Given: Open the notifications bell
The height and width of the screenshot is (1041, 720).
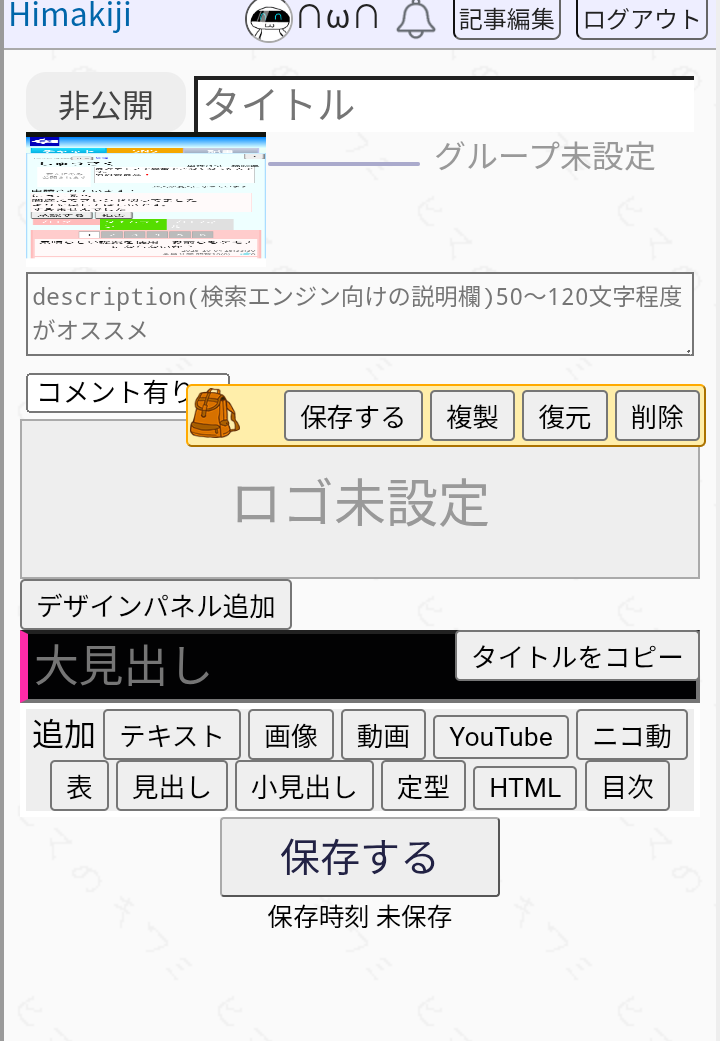Looking at the screenshot, I should pyautogui.click(x=416, y=19).
